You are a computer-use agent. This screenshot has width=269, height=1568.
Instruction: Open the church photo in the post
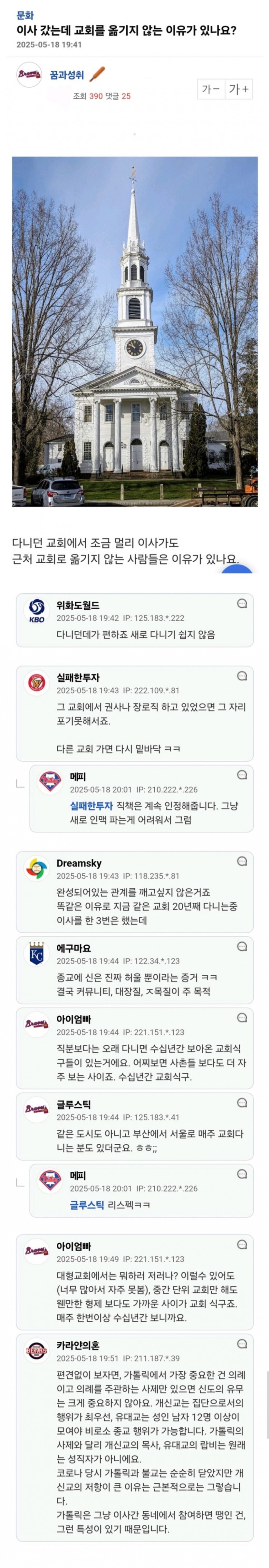pyautogui.click(x=135, y=331)
